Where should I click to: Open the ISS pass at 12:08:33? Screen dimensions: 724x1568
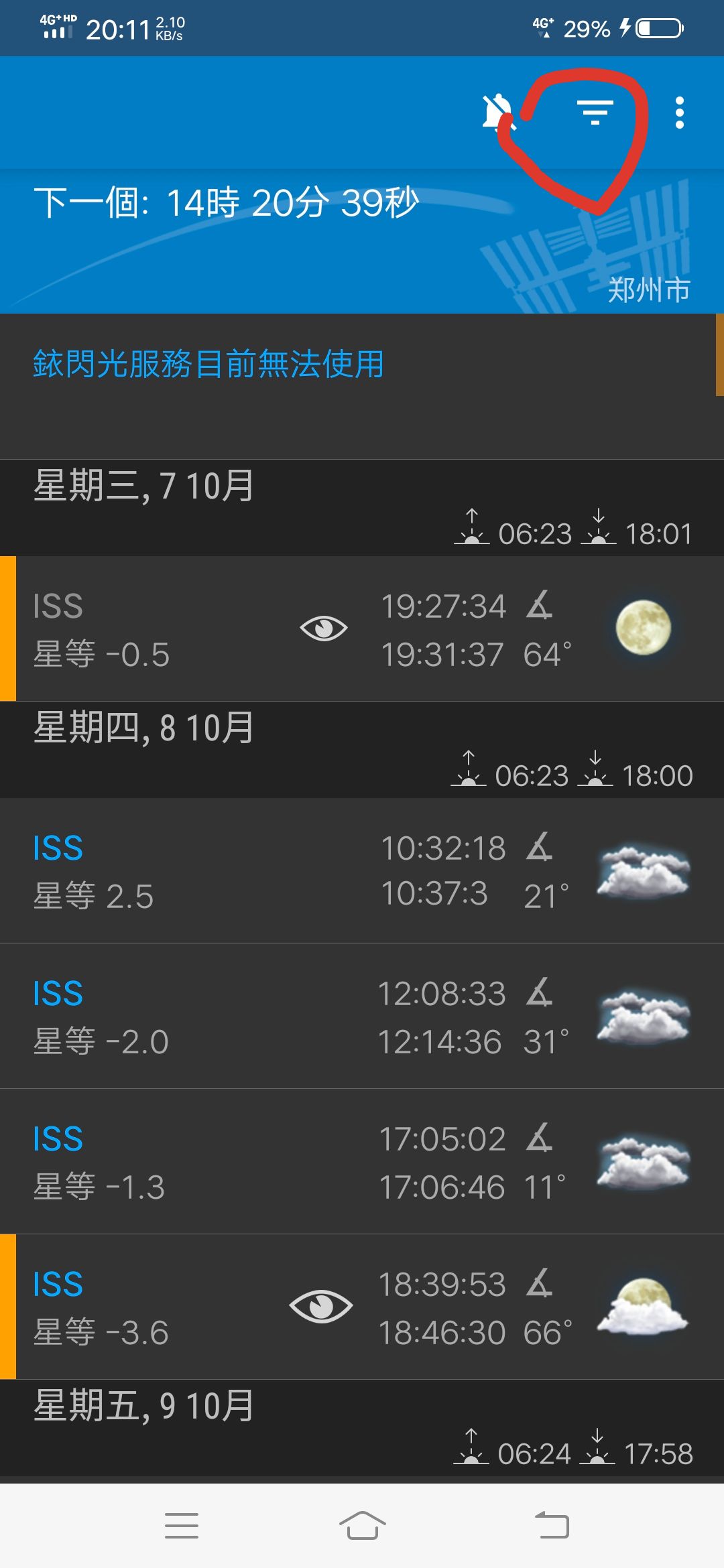[362, 1016]
